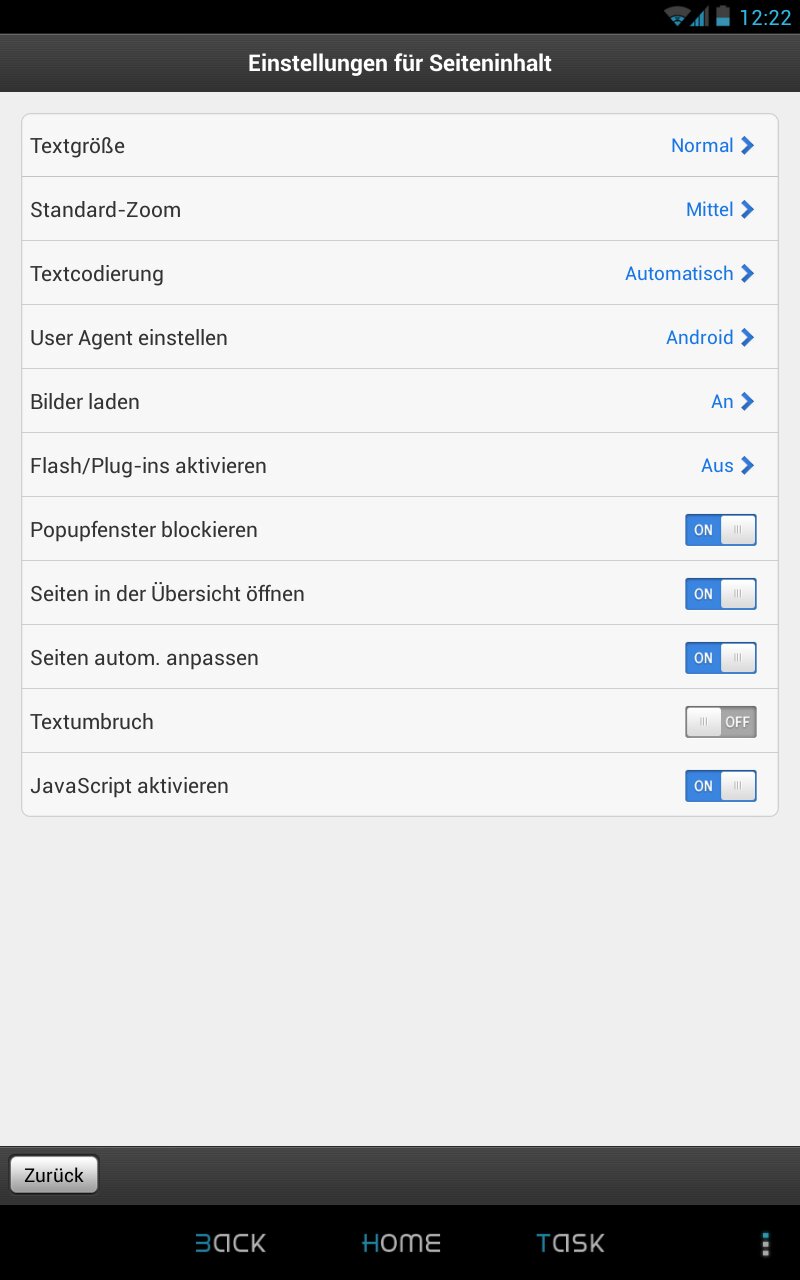Enable the Textumbruch switch
Screen dimensions: 800x1280
[721, 722]
